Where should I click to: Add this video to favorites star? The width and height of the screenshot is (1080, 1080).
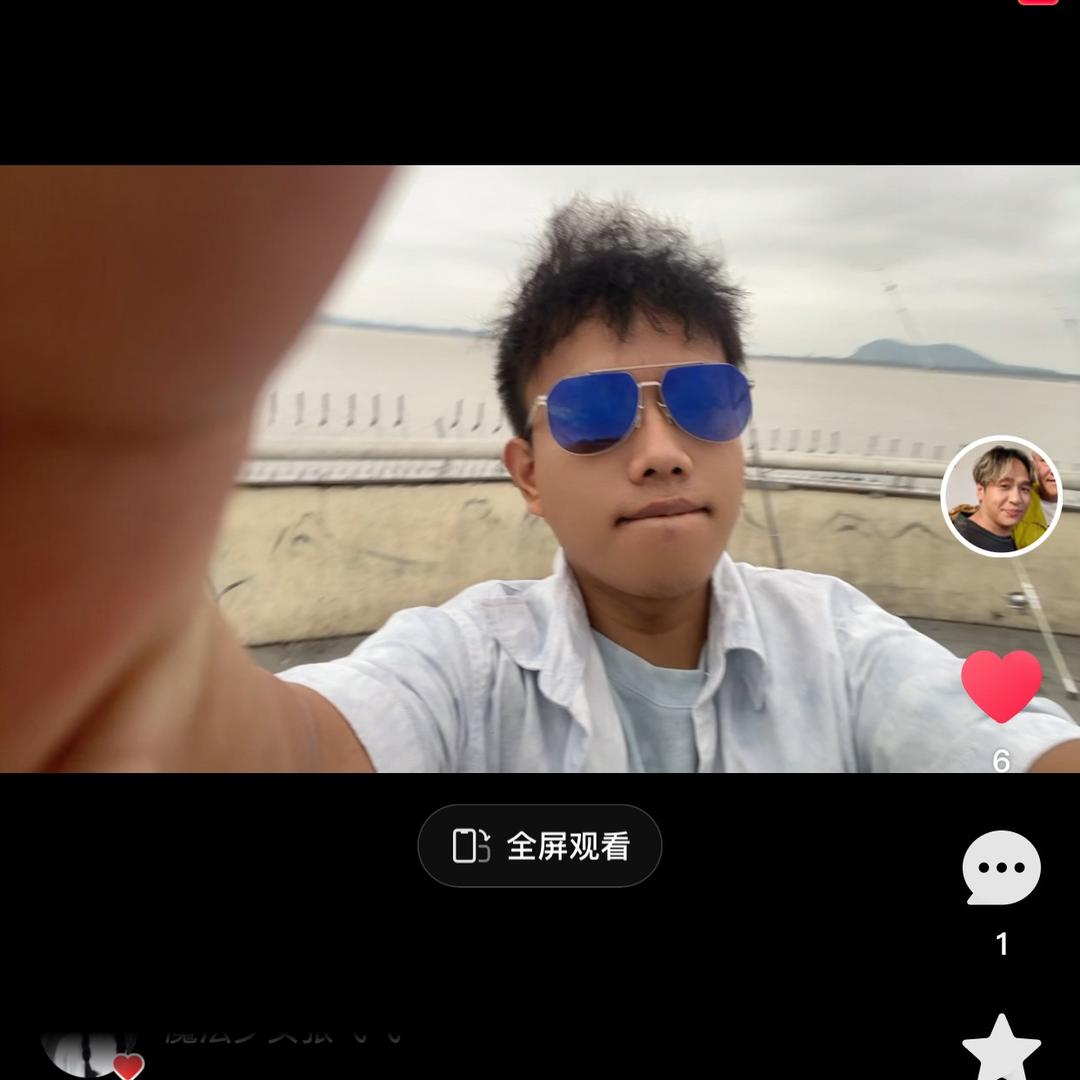pos(1001,1048)
